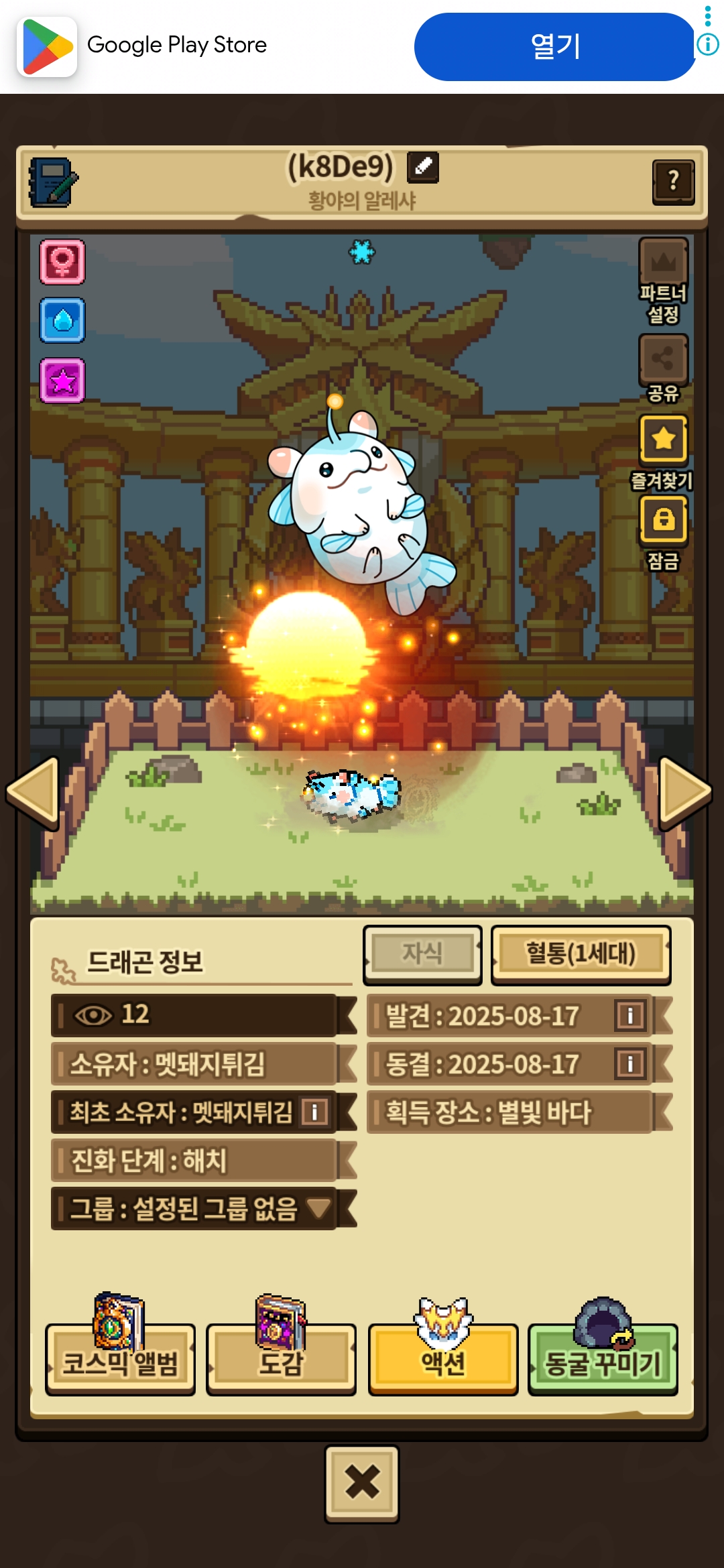Open the 도감 encyclopedia
Screen dimensions: 724x1568
coord(281,1358)
